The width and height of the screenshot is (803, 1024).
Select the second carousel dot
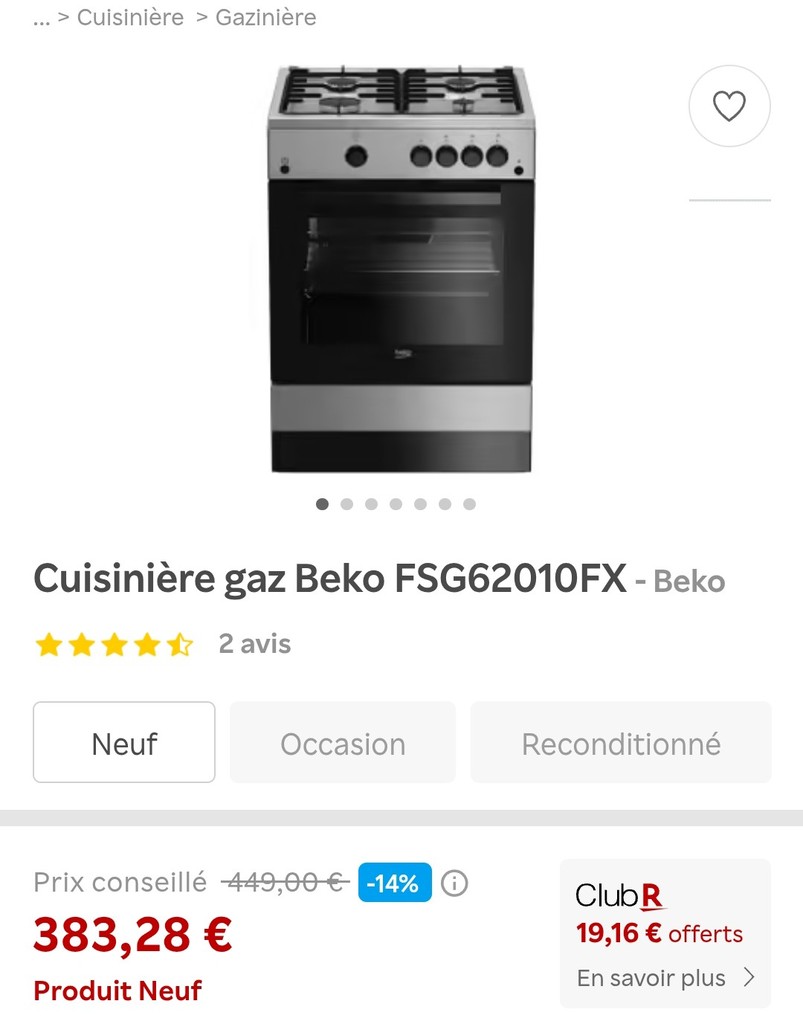pos(347,504)
